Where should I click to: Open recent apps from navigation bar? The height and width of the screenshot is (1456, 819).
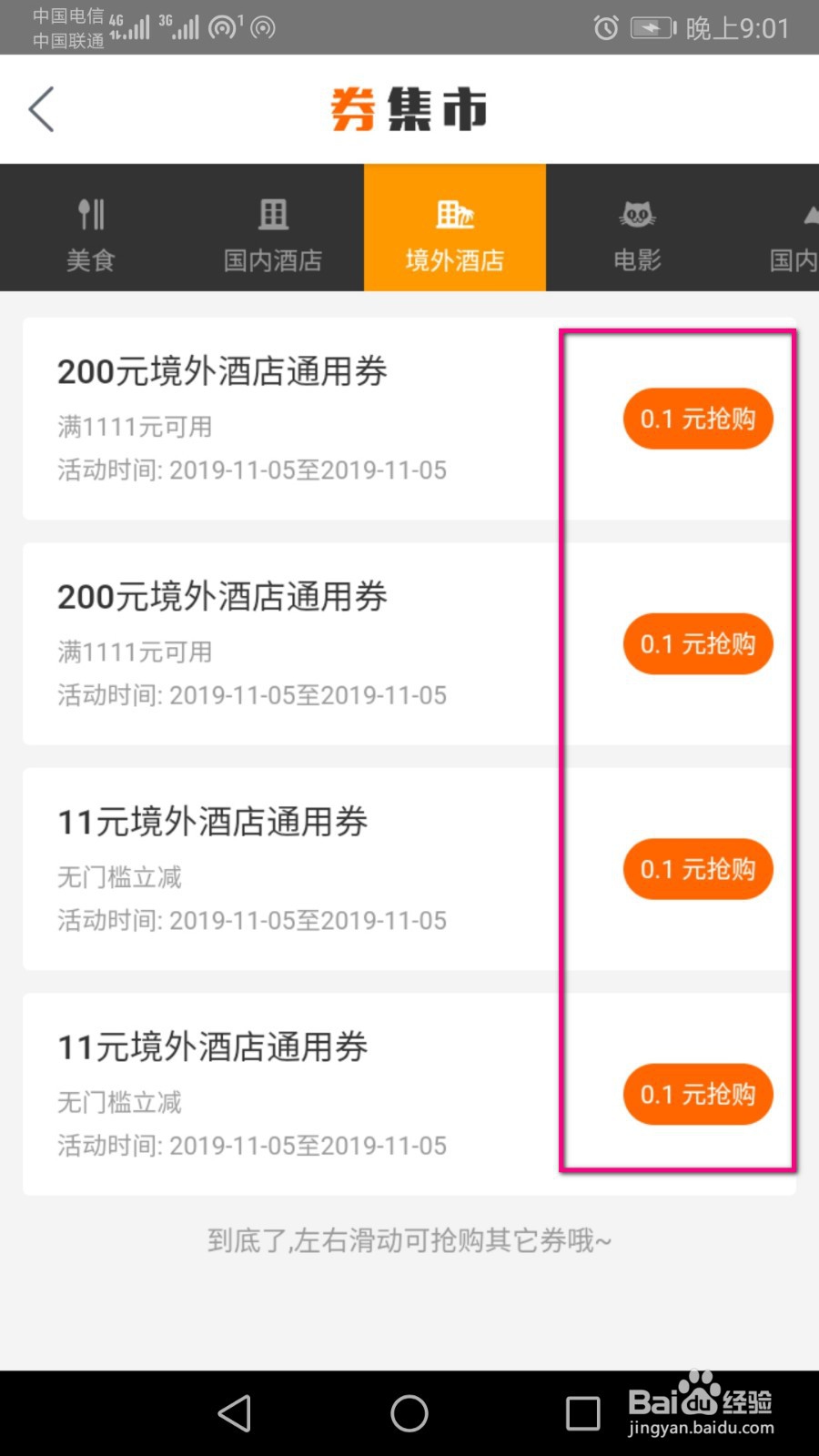(x=582, y=1413)
